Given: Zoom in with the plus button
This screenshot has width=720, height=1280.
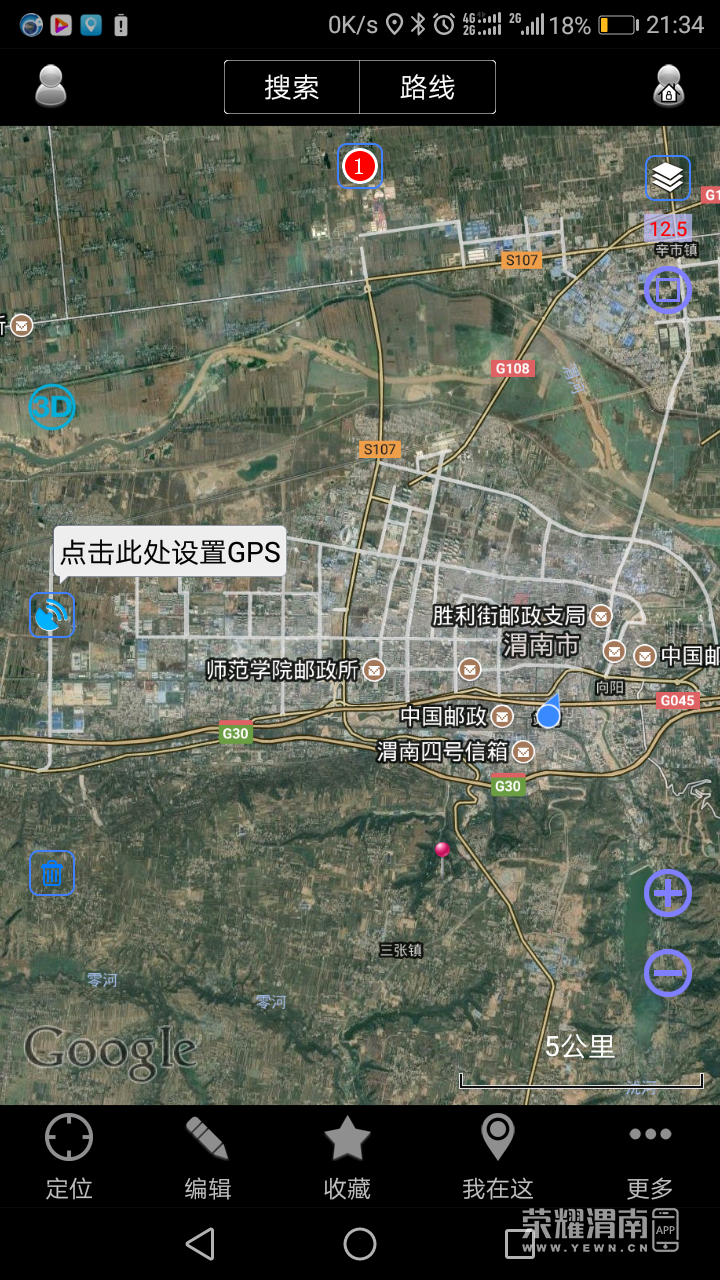Looking at the screenshot, I should 667,893.
